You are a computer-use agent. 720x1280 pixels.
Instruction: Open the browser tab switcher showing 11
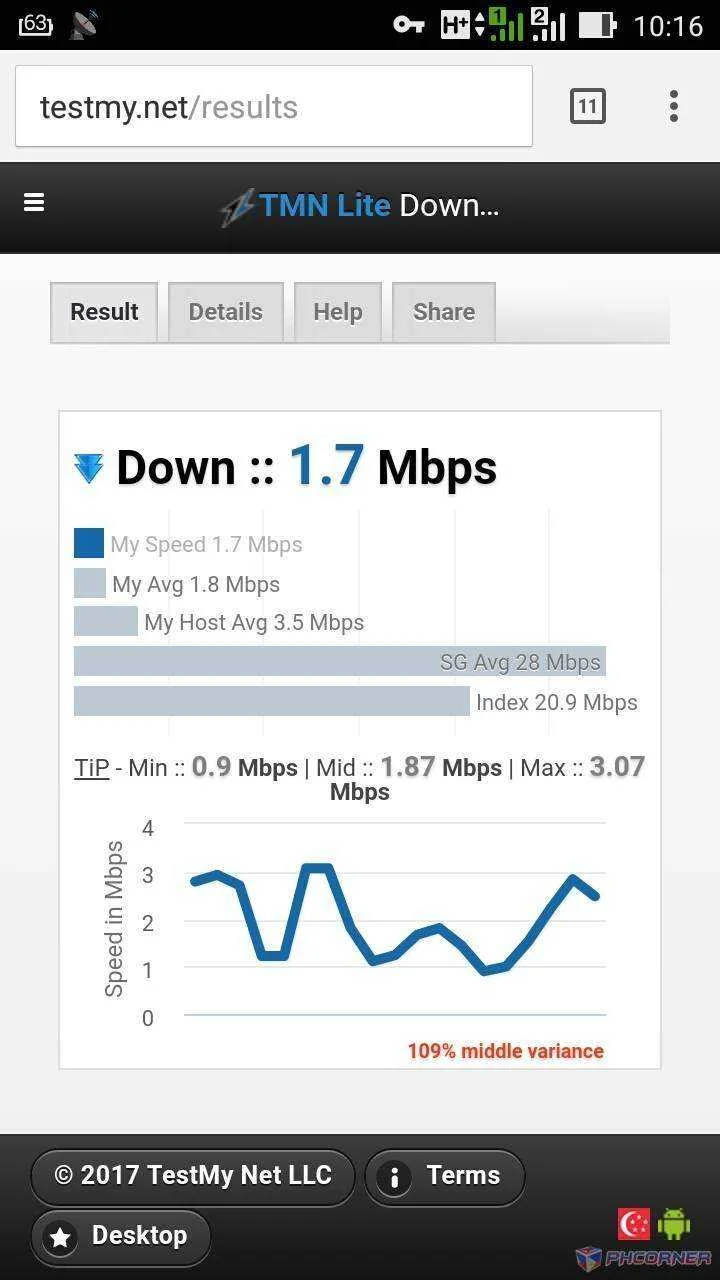pos(587,106)
